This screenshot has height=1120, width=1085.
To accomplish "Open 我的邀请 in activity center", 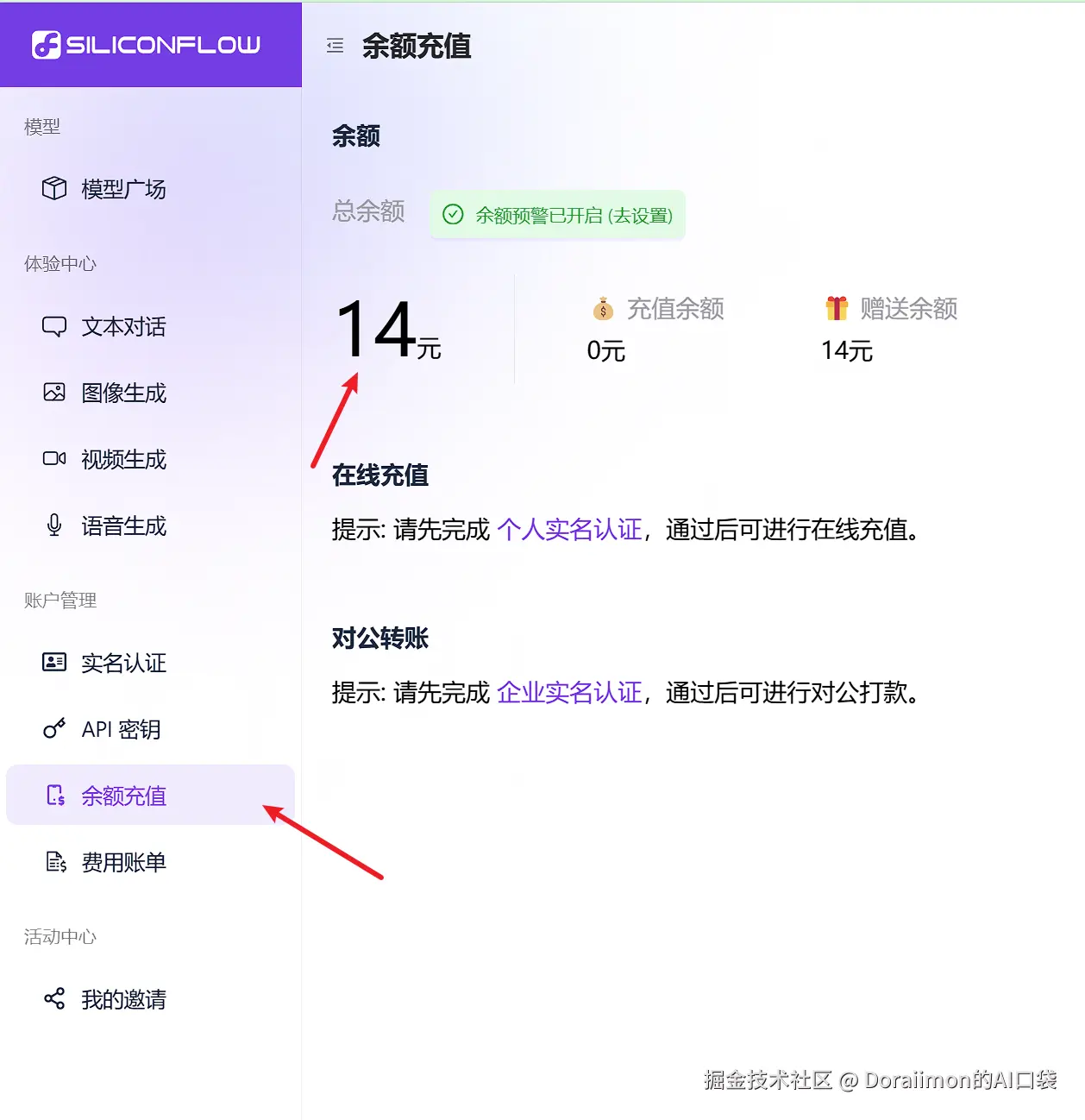I will pos(123,999).
